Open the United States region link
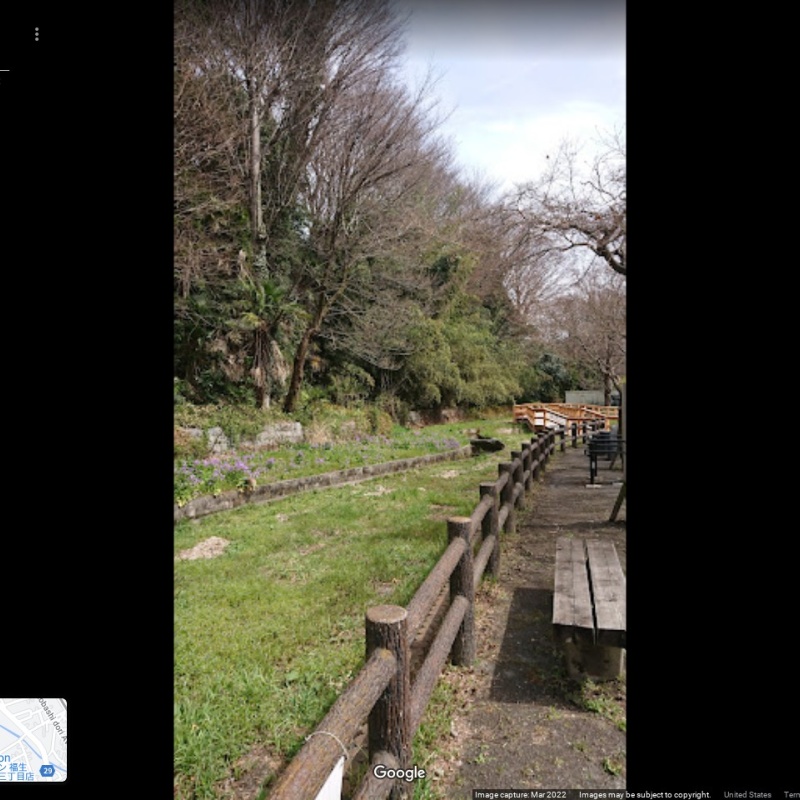 pyautogui.click(x=747, y=795)
